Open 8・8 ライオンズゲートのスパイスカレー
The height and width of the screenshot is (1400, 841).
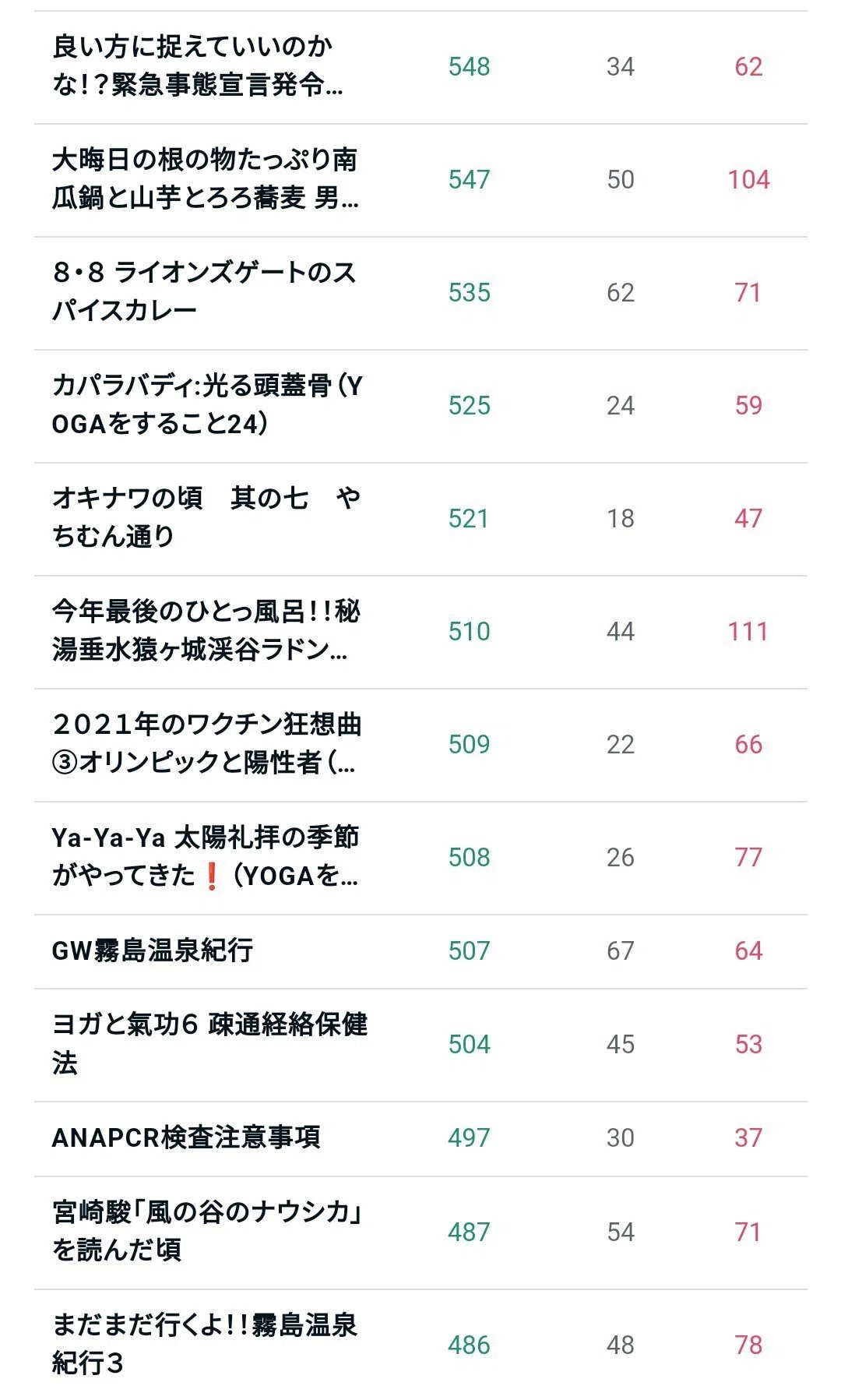pos(203,292)
